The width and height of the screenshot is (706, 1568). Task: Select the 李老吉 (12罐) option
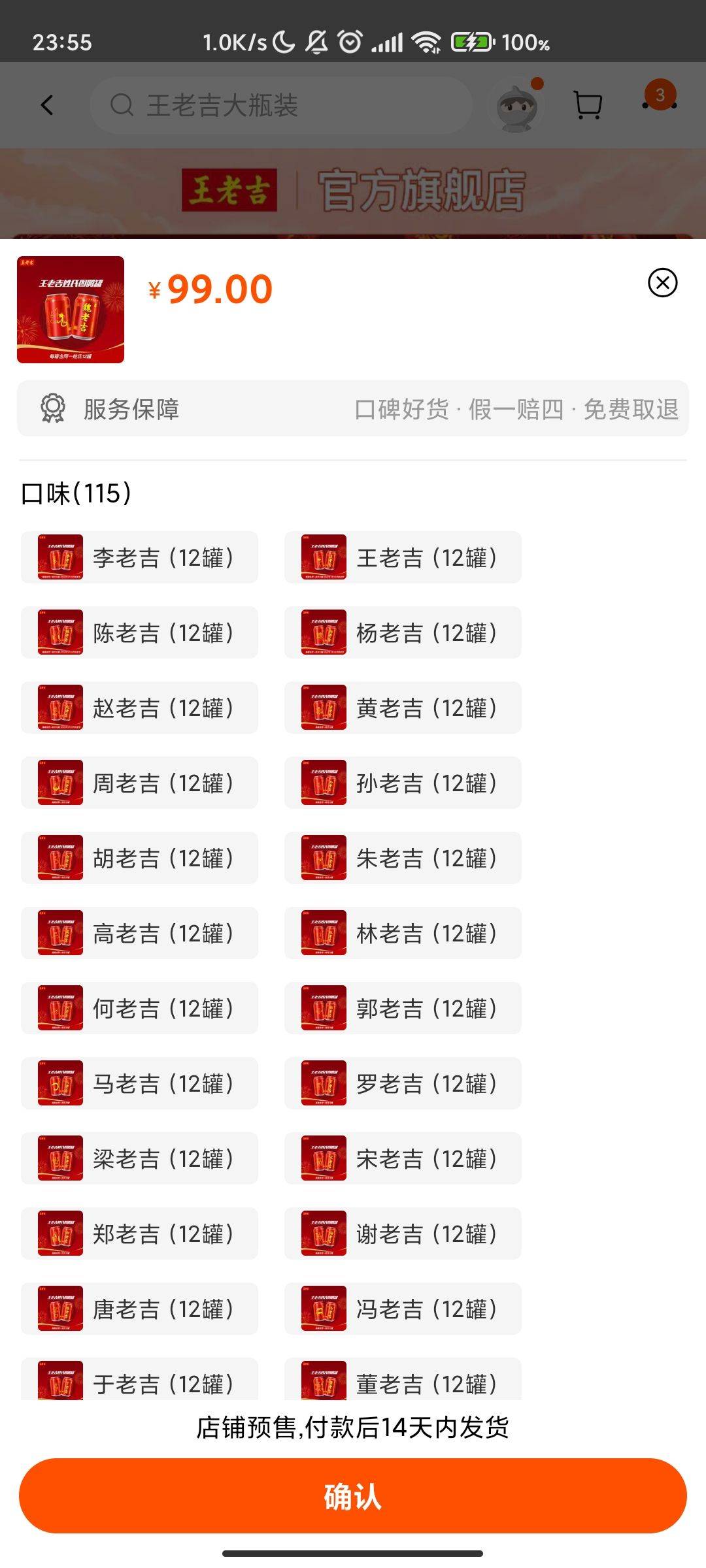coord(139,558)
